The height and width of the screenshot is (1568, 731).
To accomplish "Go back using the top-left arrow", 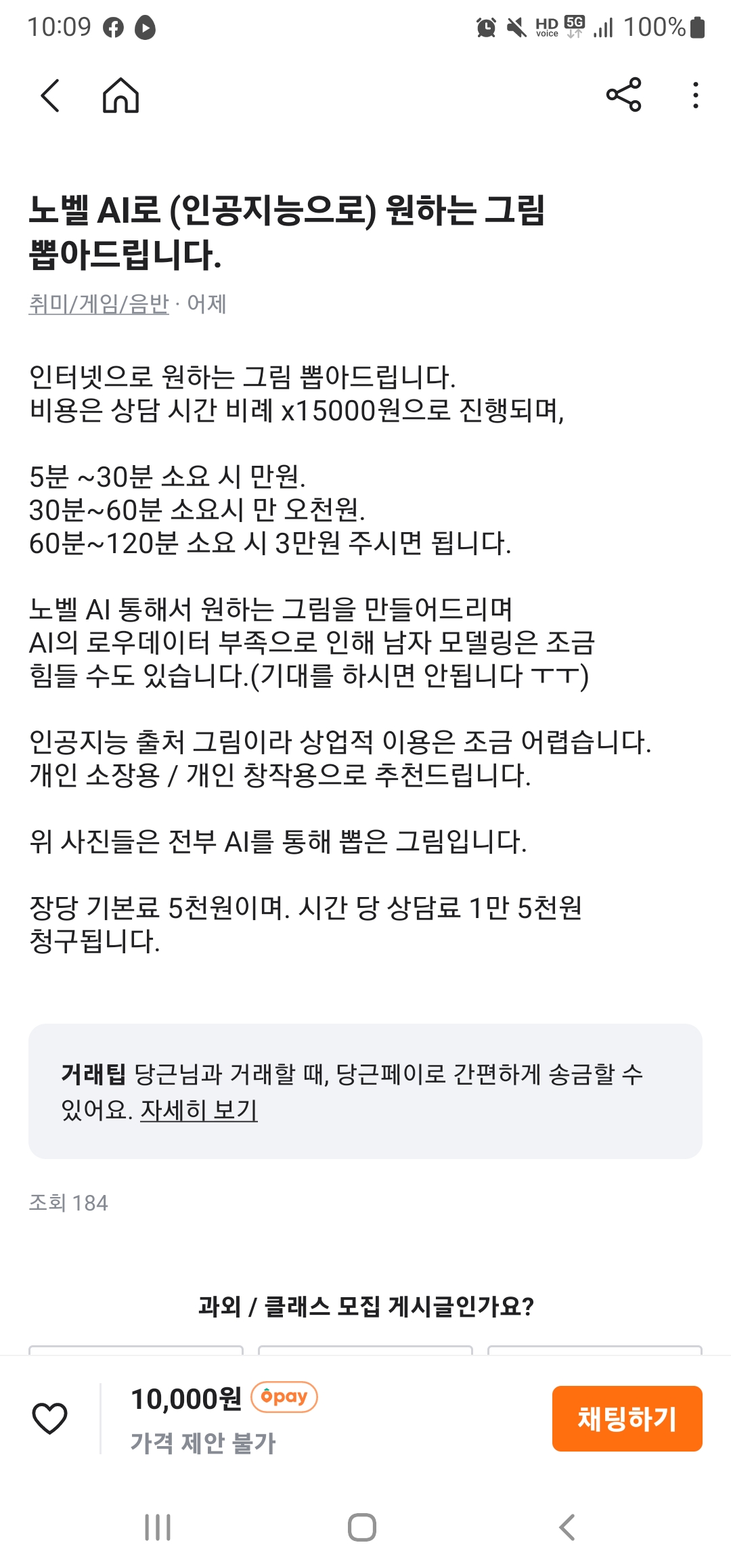I will 50,95.
